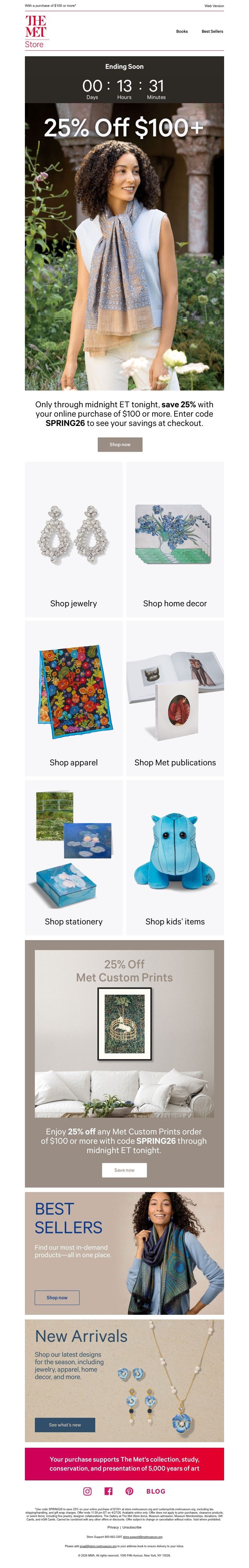
Task: Tap Save now for Met Custom Prints
Action: coord(125,1170)
